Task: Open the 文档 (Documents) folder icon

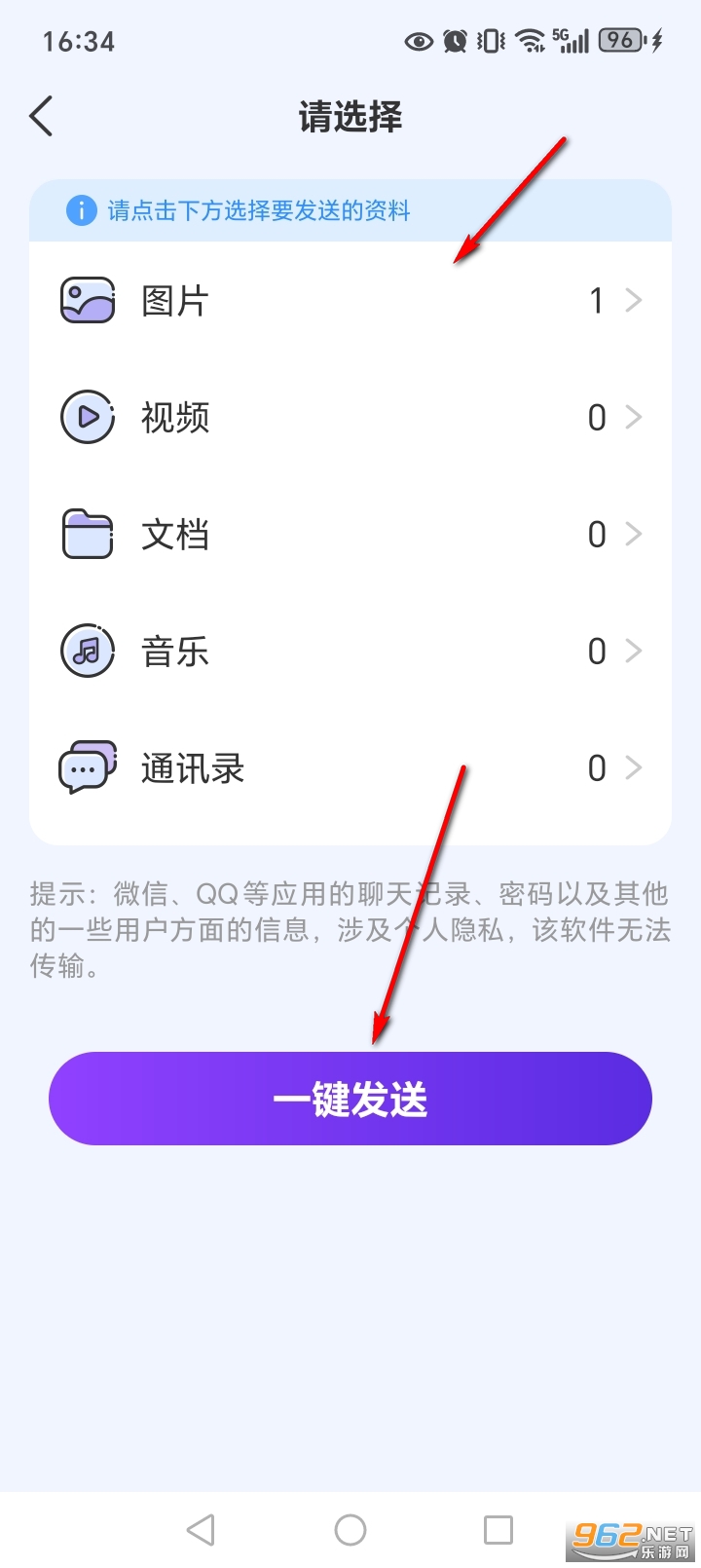Action: 87,534
